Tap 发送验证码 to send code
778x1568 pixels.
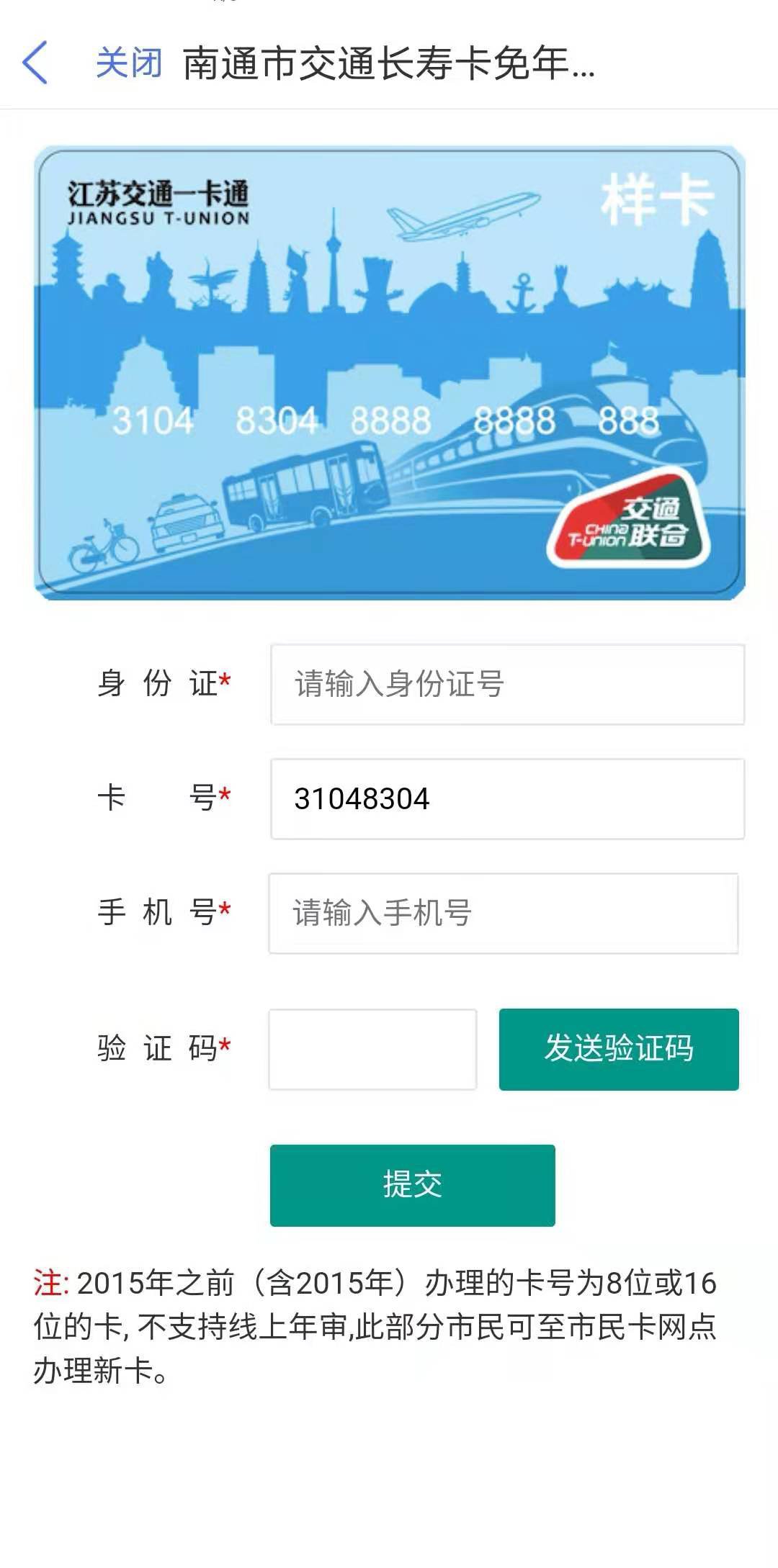(x=619, y=1049)
